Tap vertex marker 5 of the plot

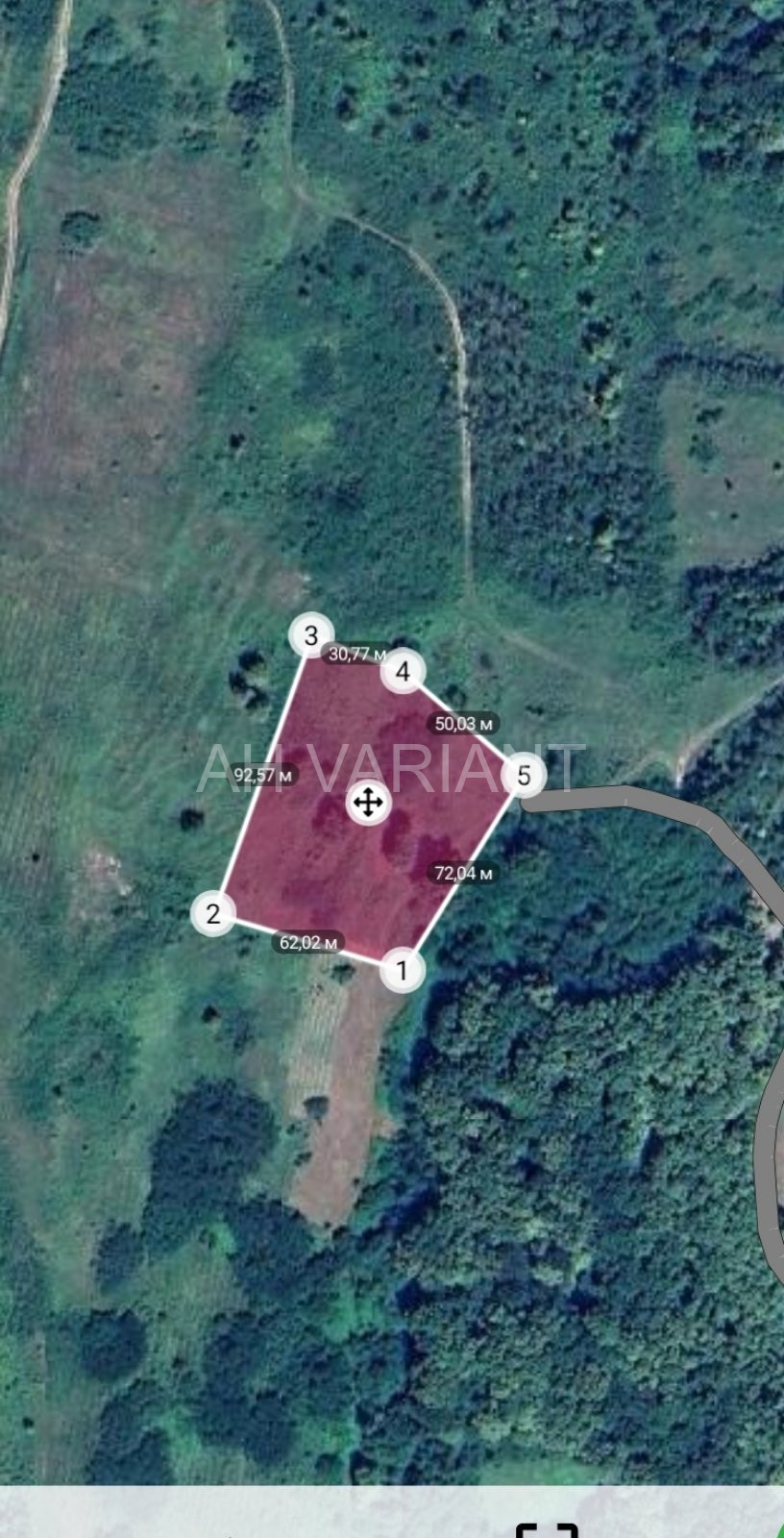click(x=524, y=775)
